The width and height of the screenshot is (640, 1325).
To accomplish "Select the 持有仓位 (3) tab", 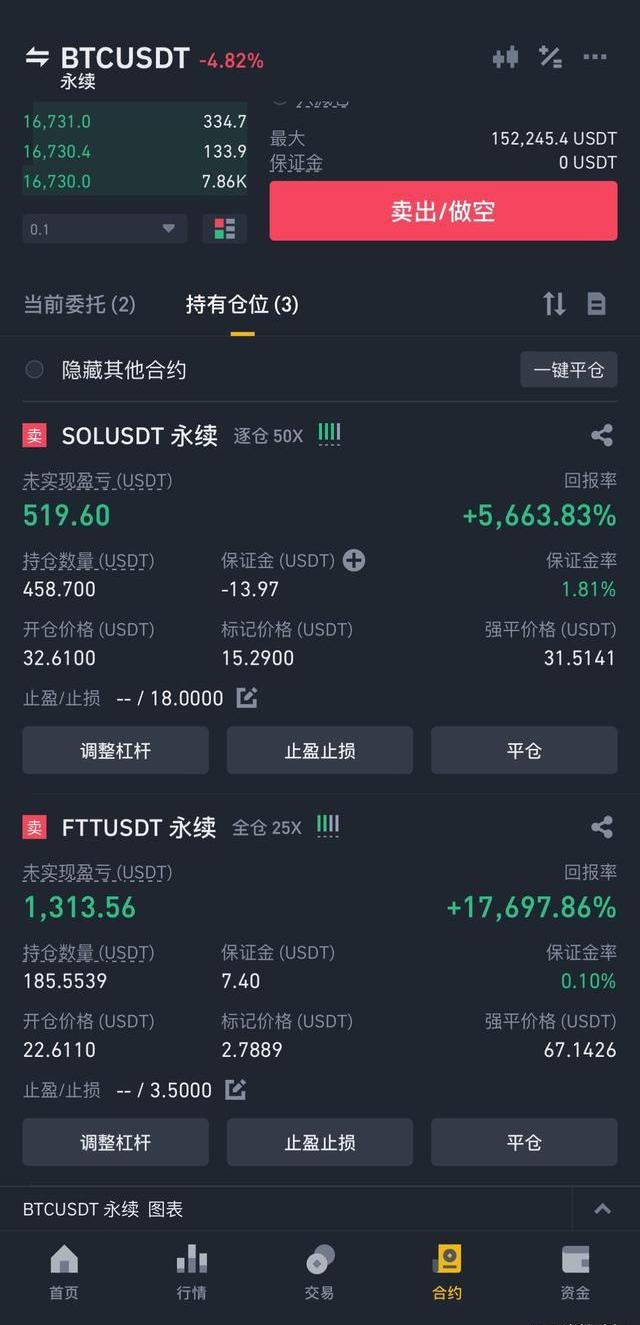I will (242, 304).
